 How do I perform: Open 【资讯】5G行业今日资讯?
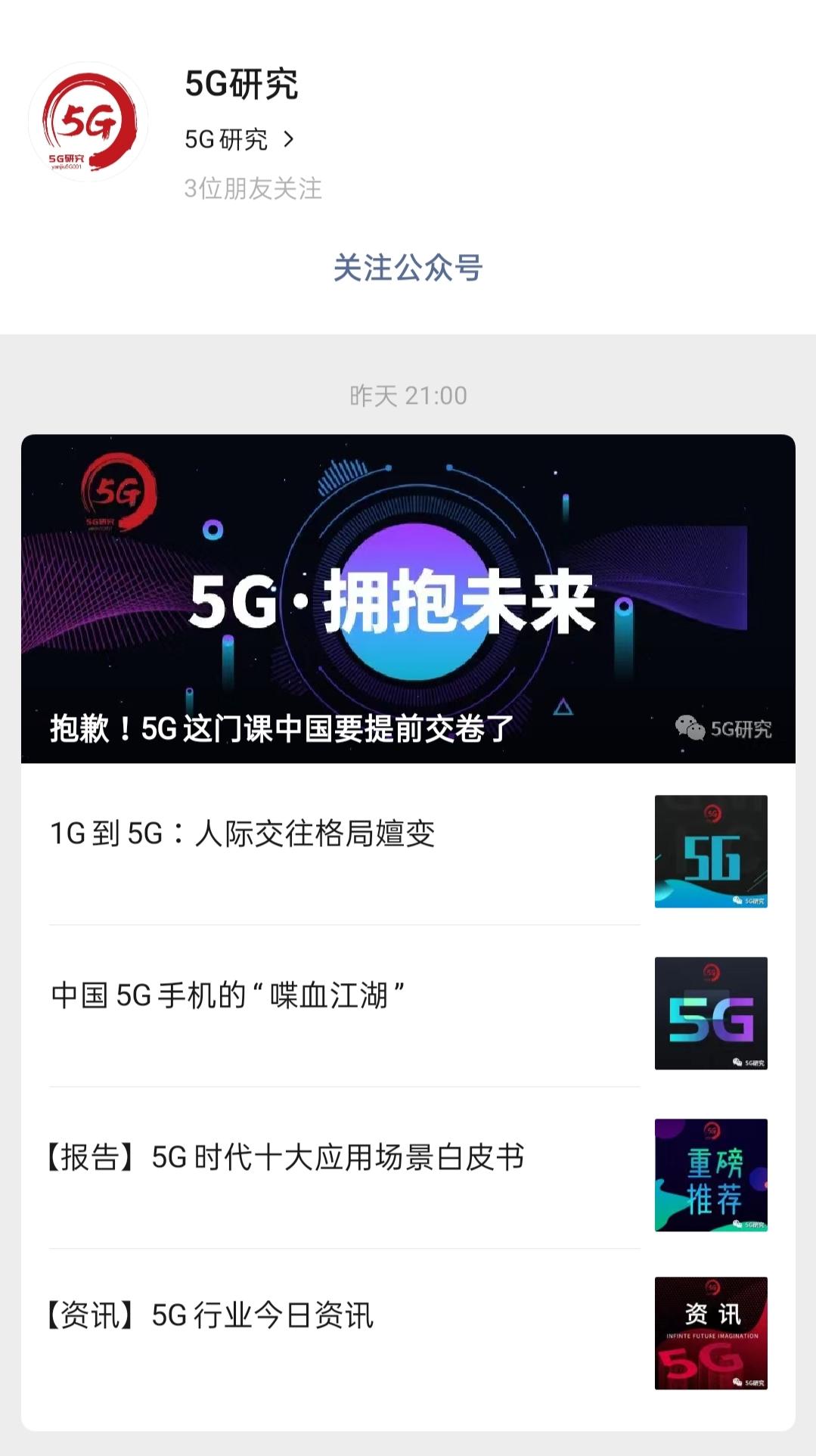pos(408,1333)
